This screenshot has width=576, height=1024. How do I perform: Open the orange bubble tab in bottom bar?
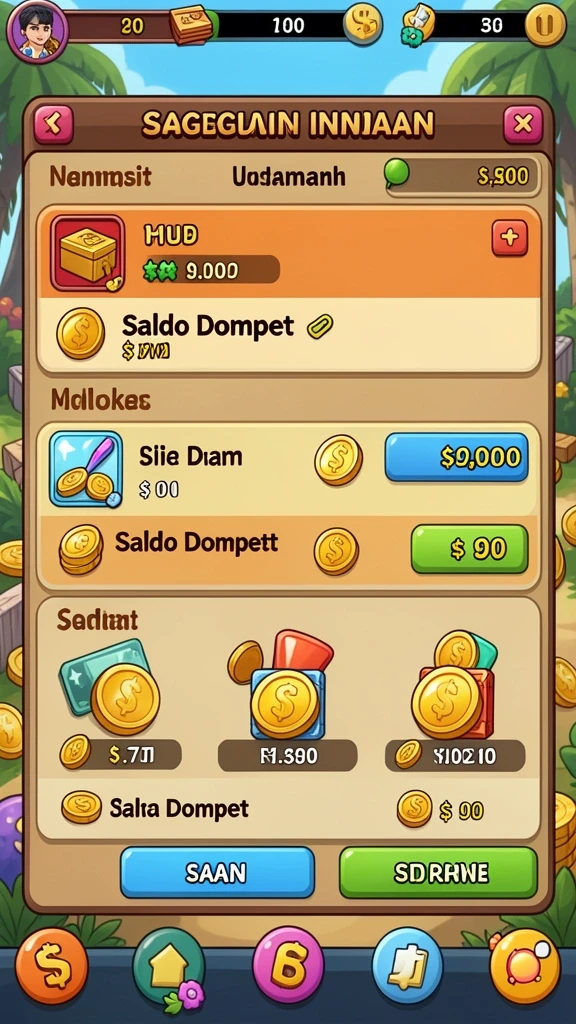tap(524, 966)
